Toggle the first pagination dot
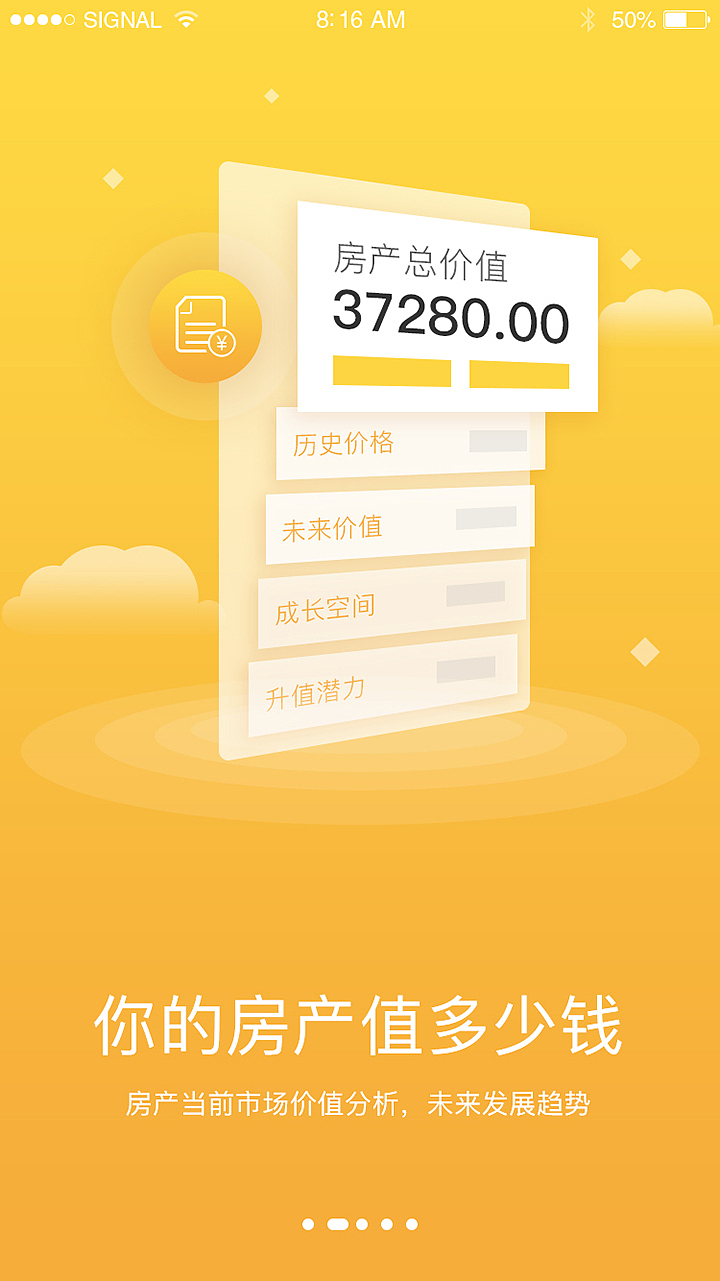The image size is (720, 1281). [x=306, y=1223]
